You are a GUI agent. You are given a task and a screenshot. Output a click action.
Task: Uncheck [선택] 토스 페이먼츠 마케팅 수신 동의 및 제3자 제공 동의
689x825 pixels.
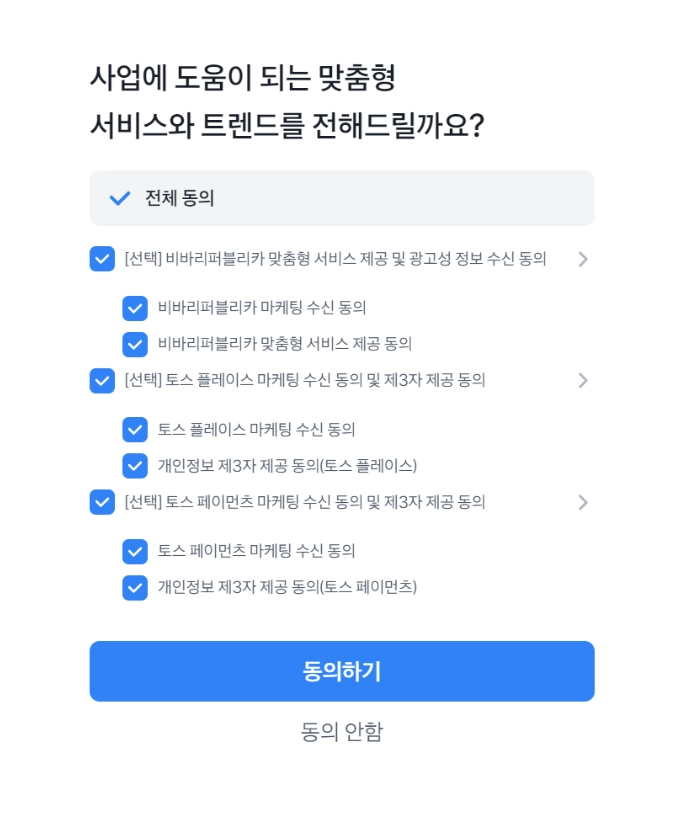(x=102, y=502)
